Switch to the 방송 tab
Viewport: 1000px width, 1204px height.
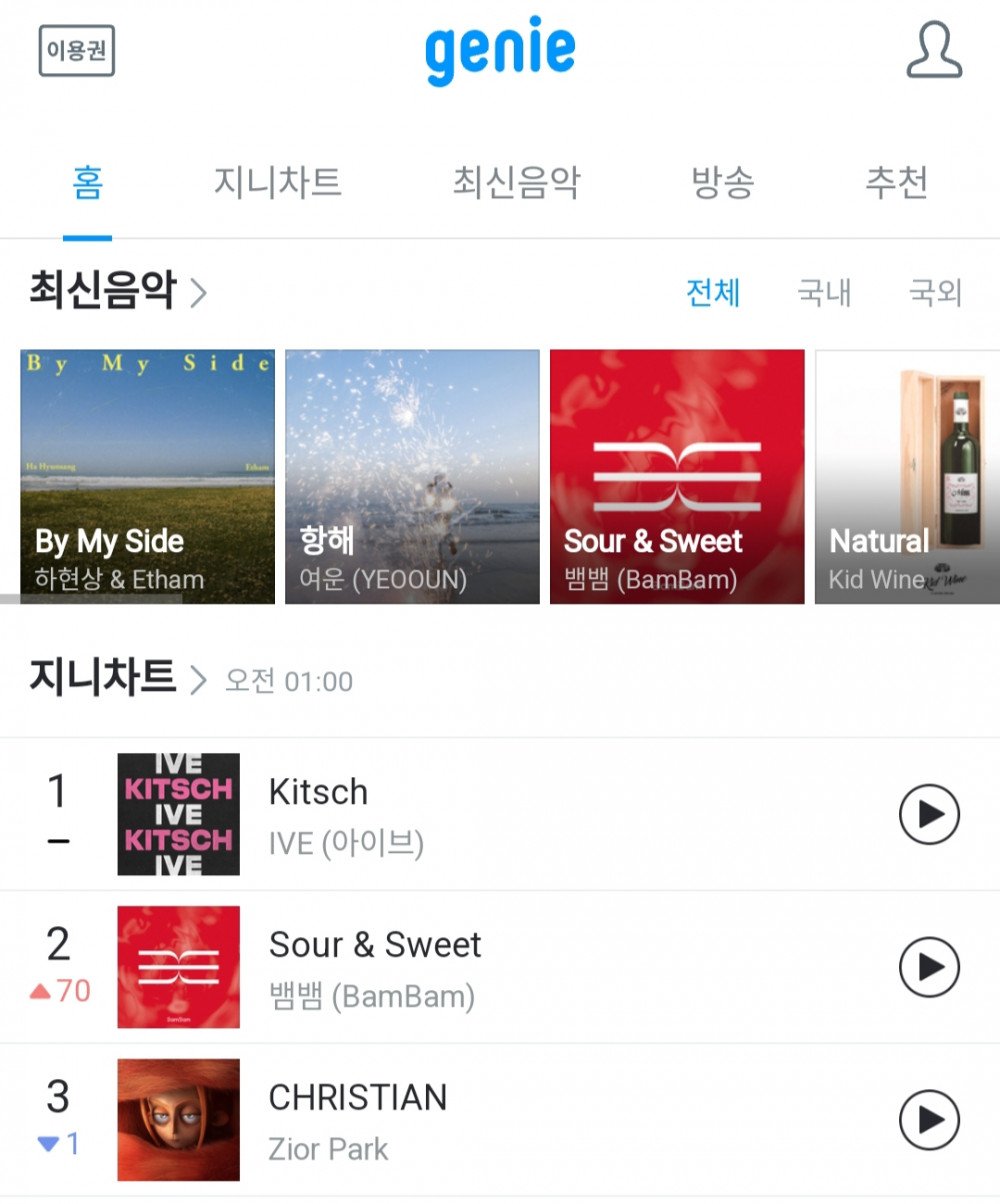(x=722, y=184)
